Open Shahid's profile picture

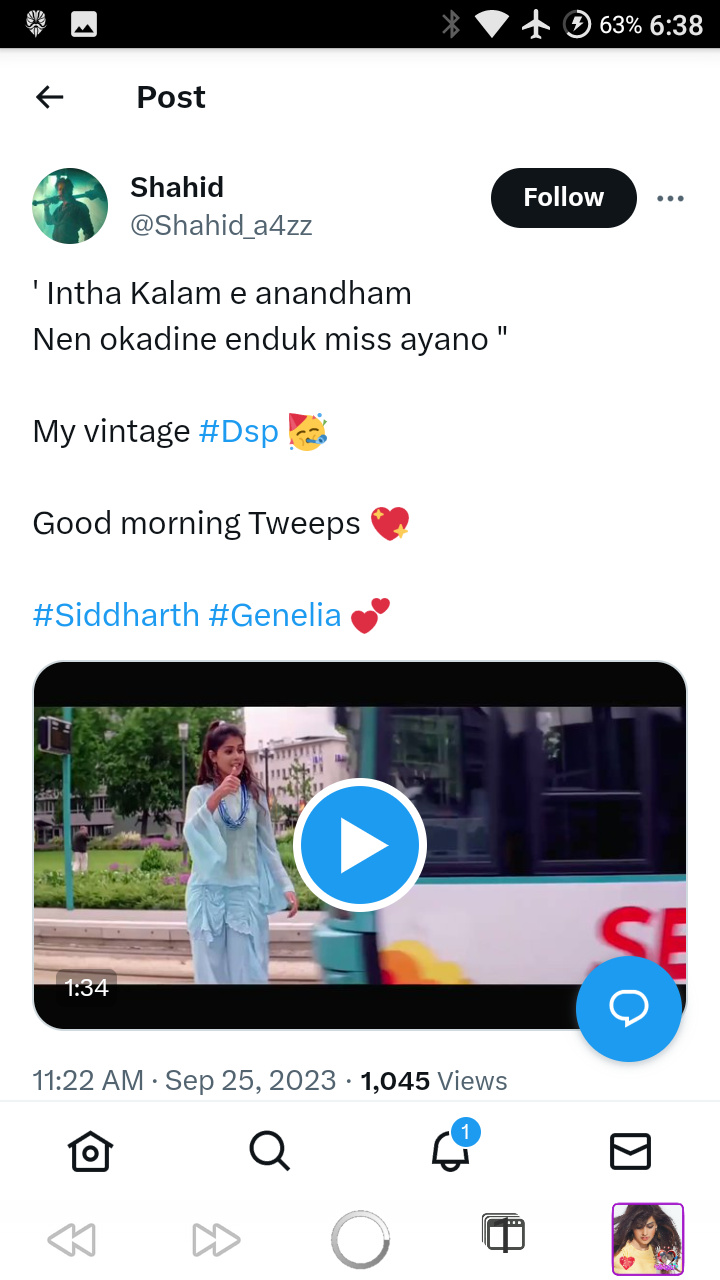click(x=70, y=206)
